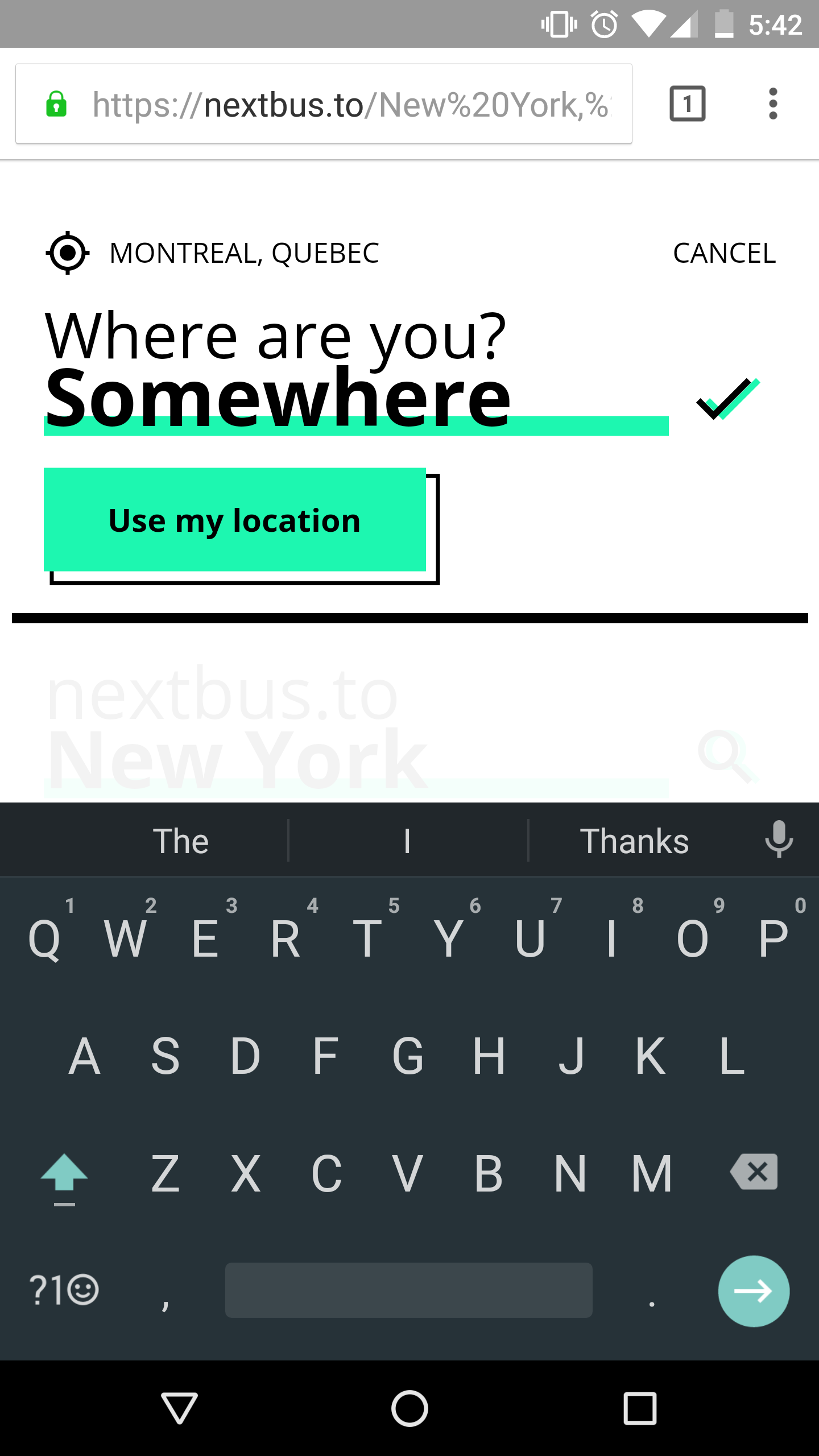This screenshot has width=819, height=1456.
Task: Select the Montreal, Quebec location suggestion
Action: (x=213, y=253)
